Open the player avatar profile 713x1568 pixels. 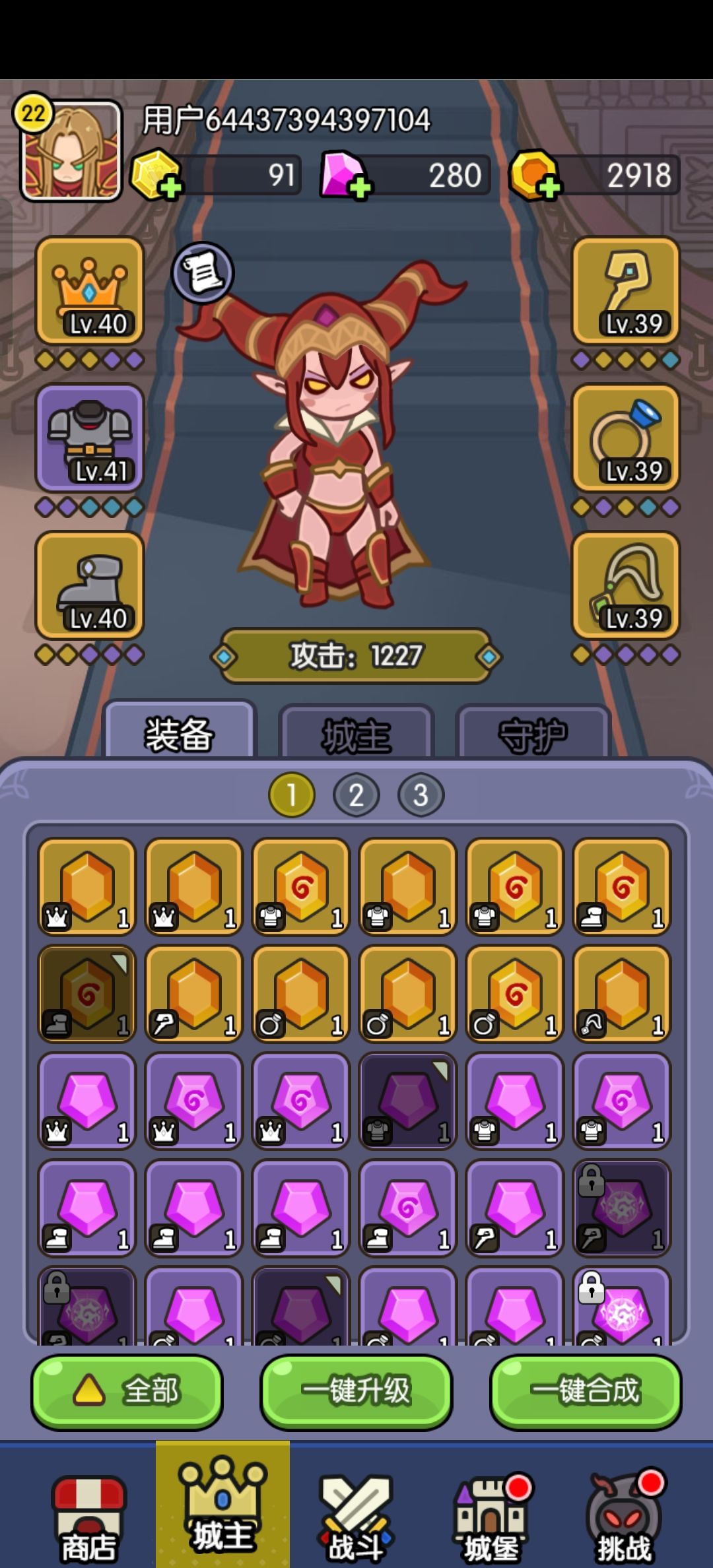71,150
